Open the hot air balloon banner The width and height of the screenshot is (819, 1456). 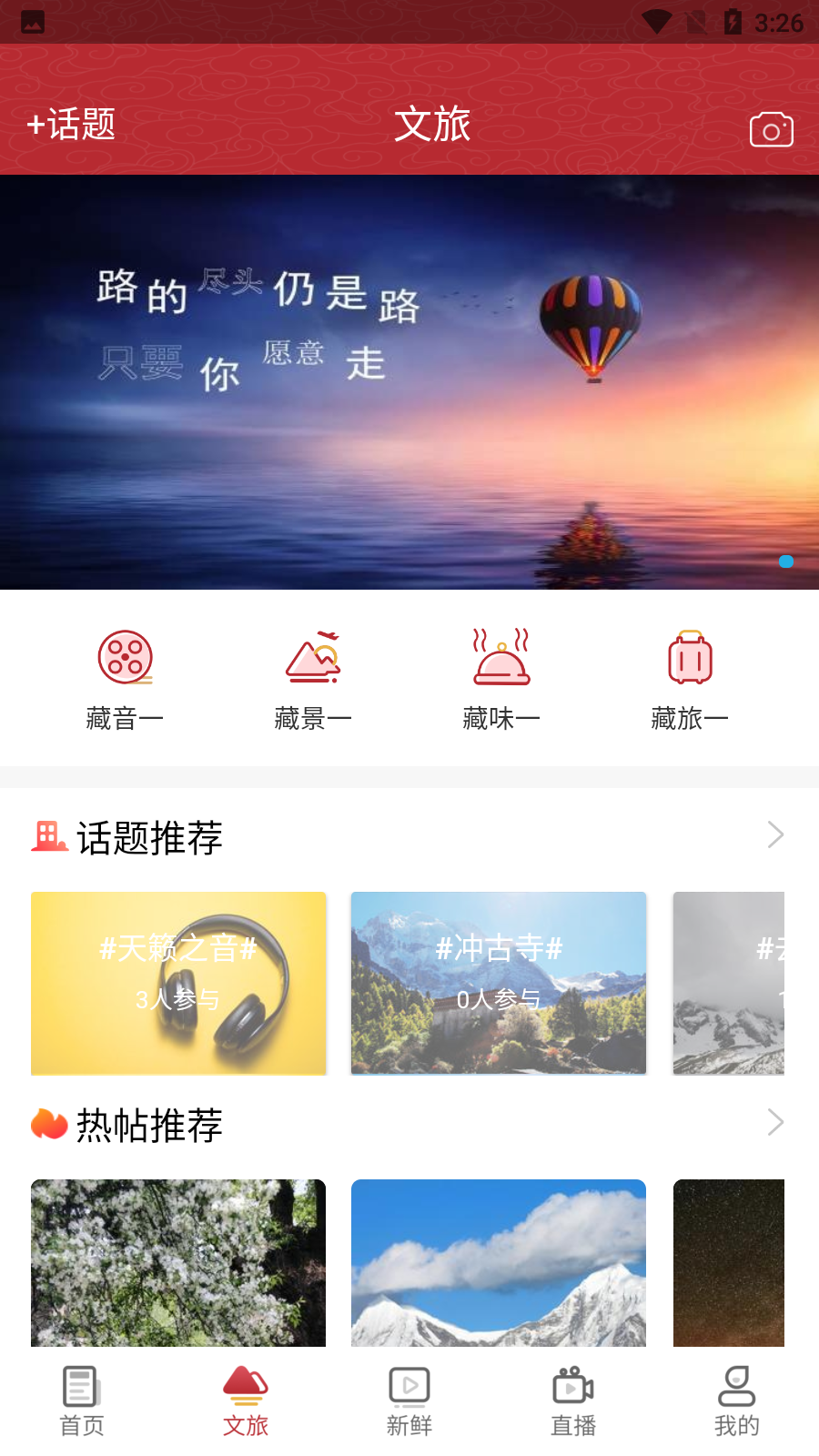(x=409, y=382)
